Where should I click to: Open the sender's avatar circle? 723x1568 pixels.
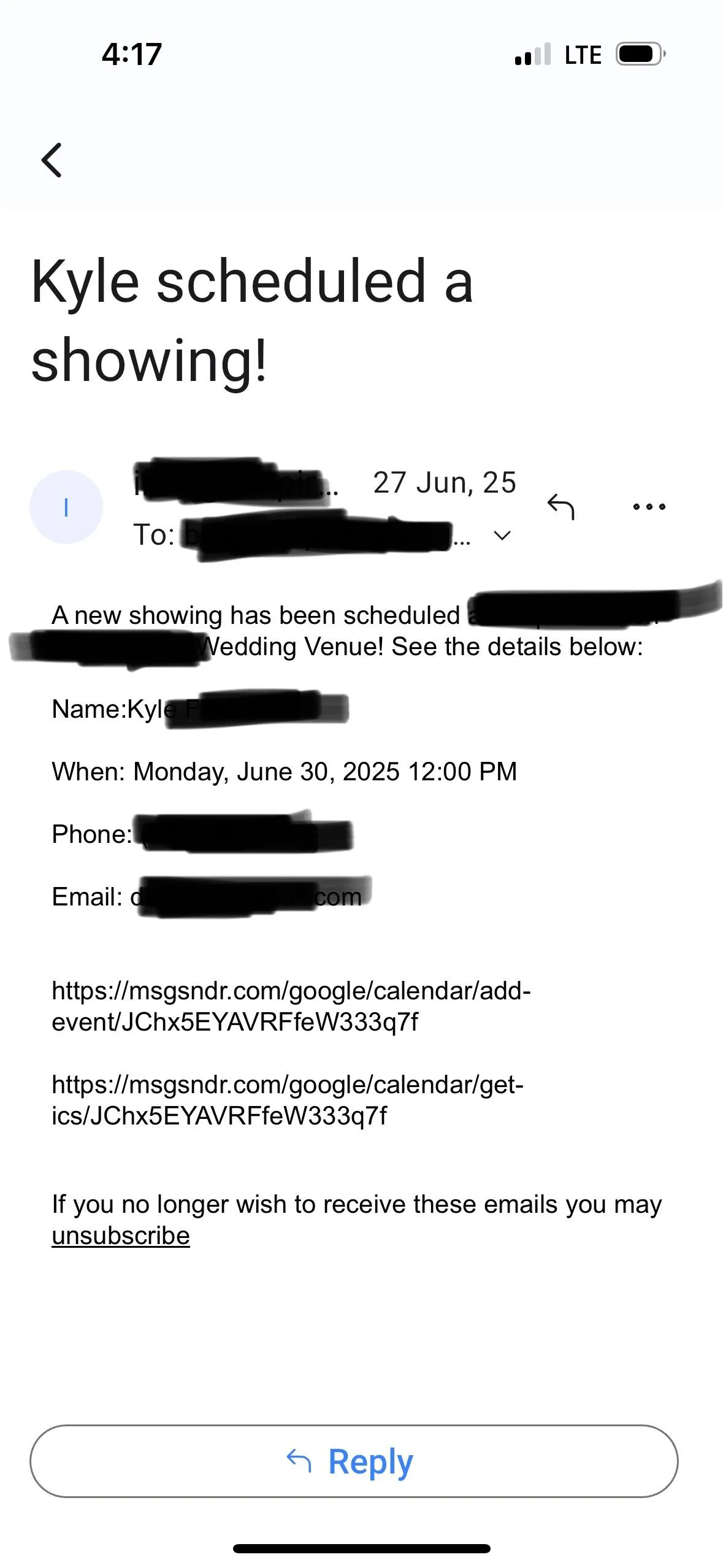pos(66,507)
